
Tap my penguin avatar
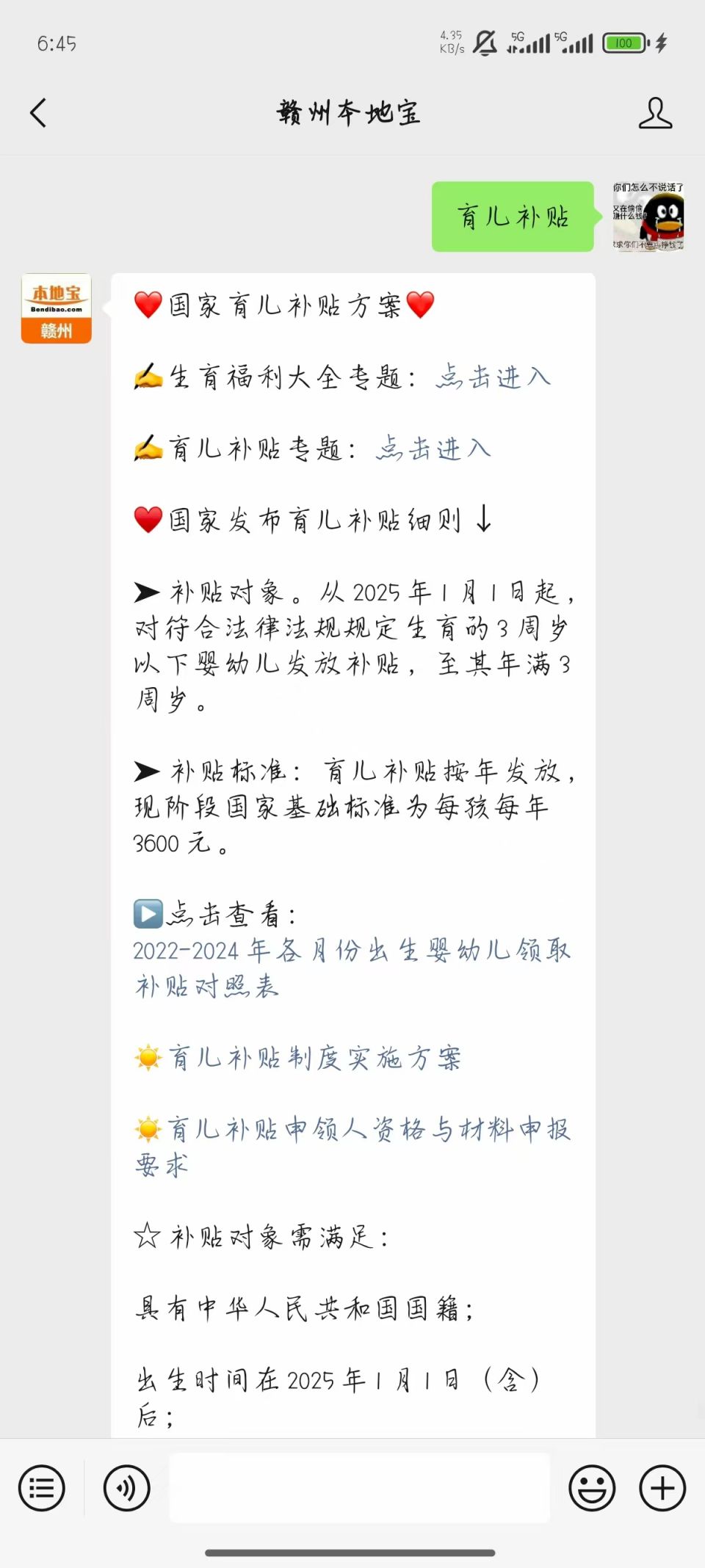[x=648, y=217]
